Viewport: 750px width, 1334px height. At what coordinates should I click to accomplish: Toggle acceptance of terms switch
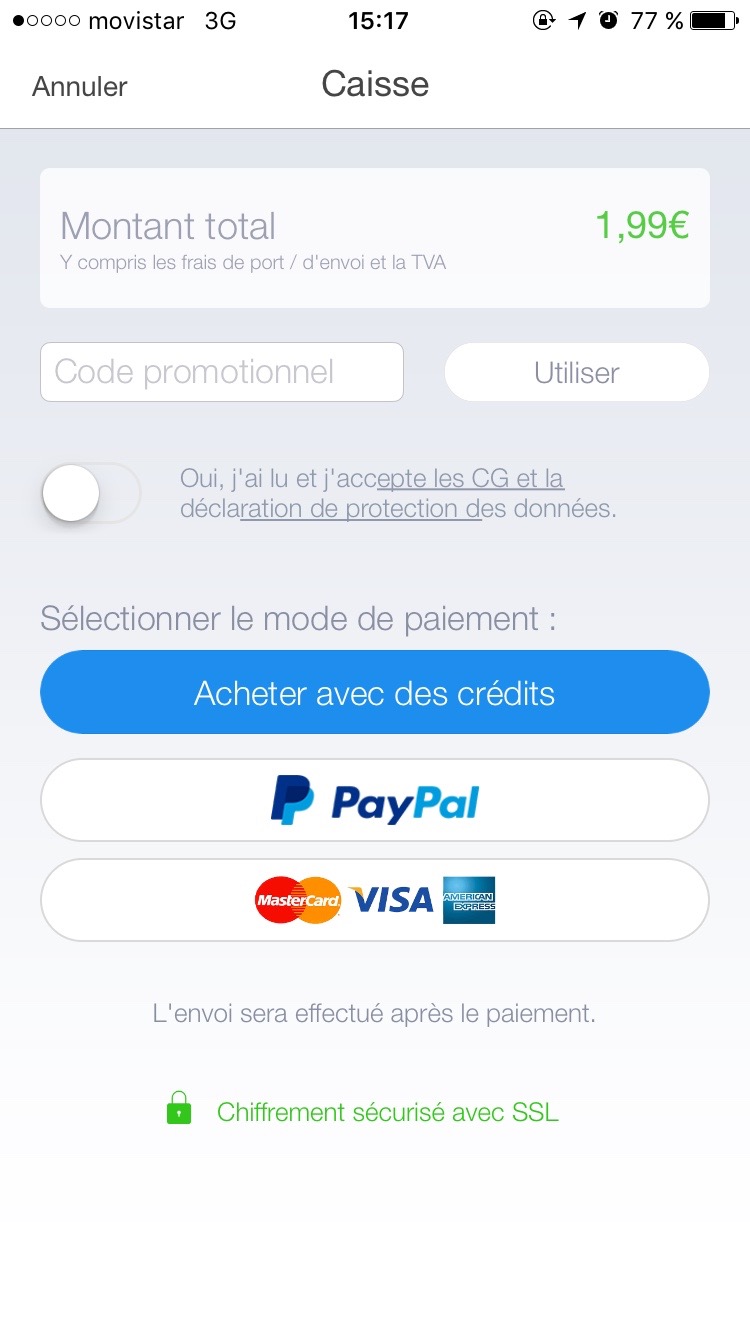91,493
